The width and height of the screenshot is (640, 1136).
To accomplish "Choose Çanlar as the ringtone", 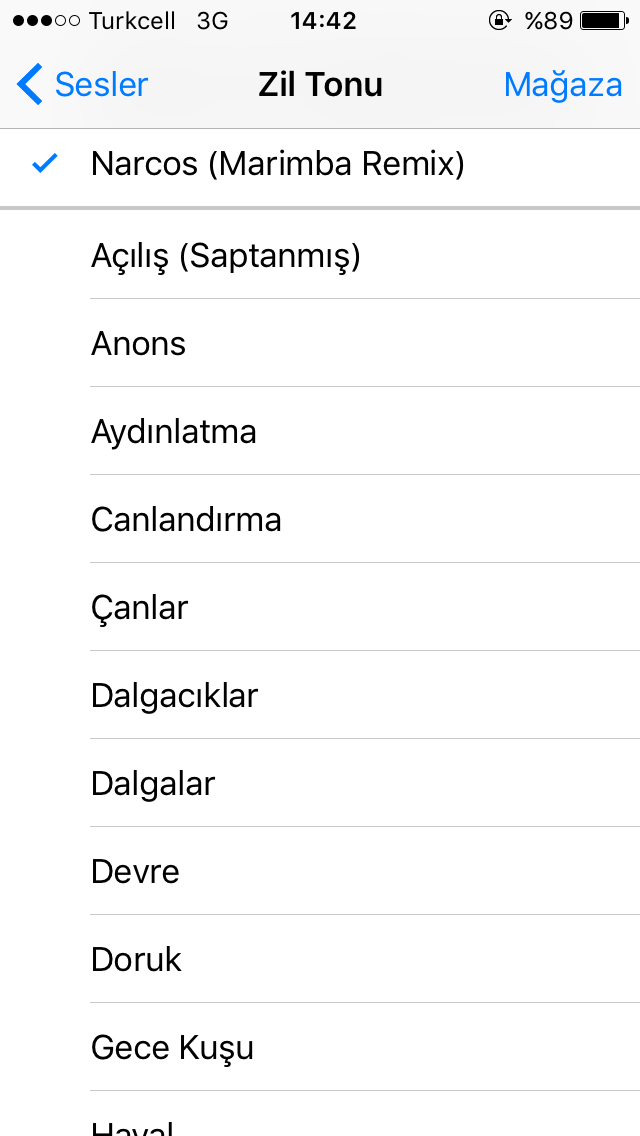I will [320, 607].
